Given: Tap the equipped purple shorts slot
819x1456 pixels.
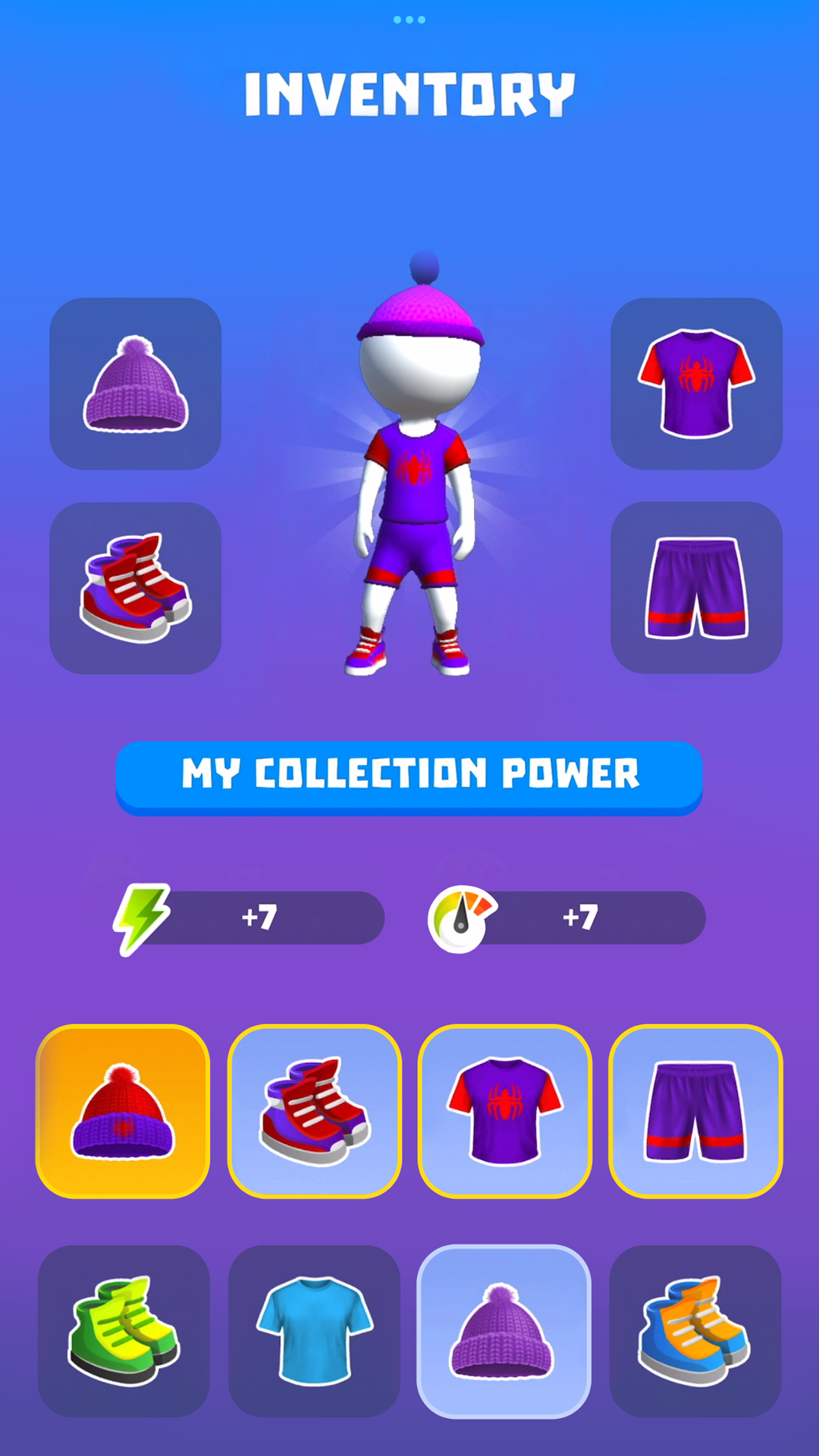Looking at the screenshot, I should (x=696, y=588).
